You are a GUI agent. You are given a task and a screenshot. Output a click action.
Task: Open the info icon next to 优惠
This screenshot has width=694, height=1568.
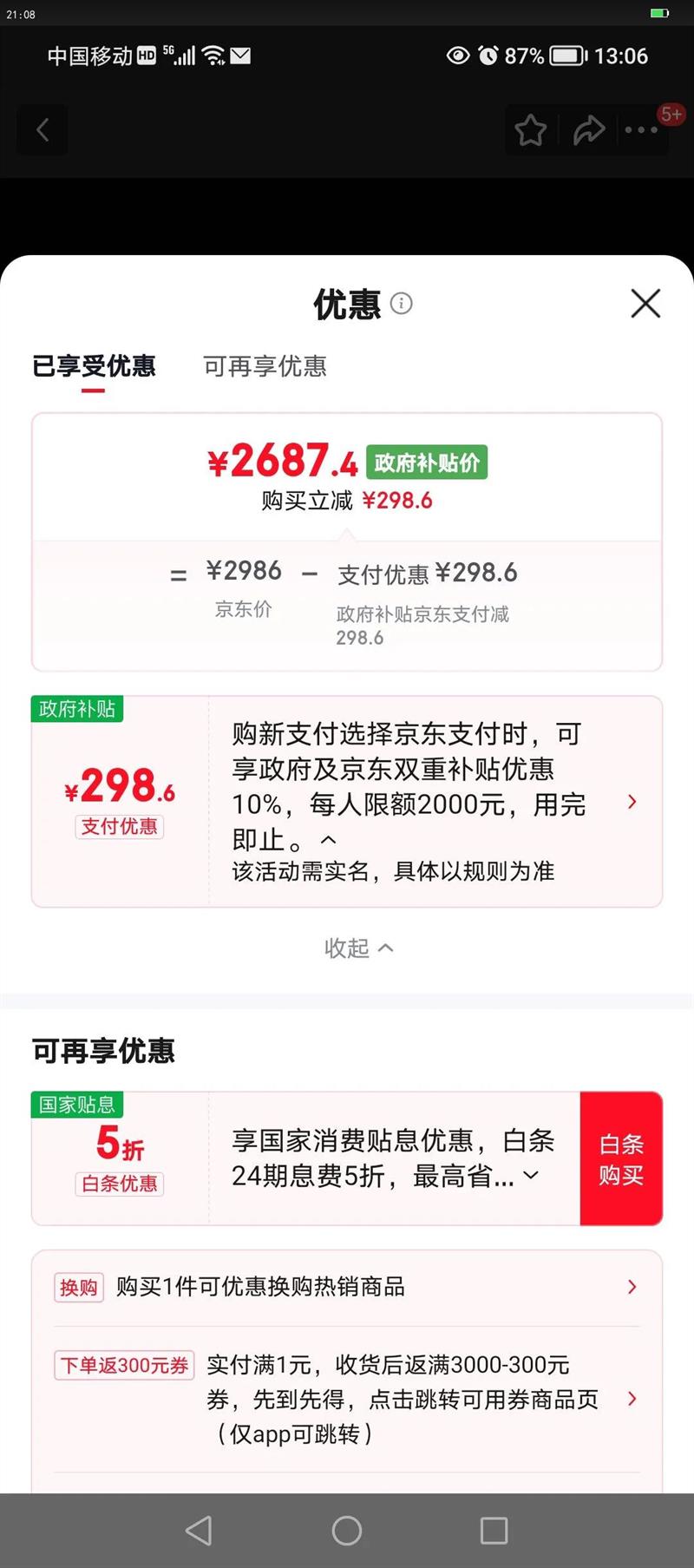[x=401, y=303]
